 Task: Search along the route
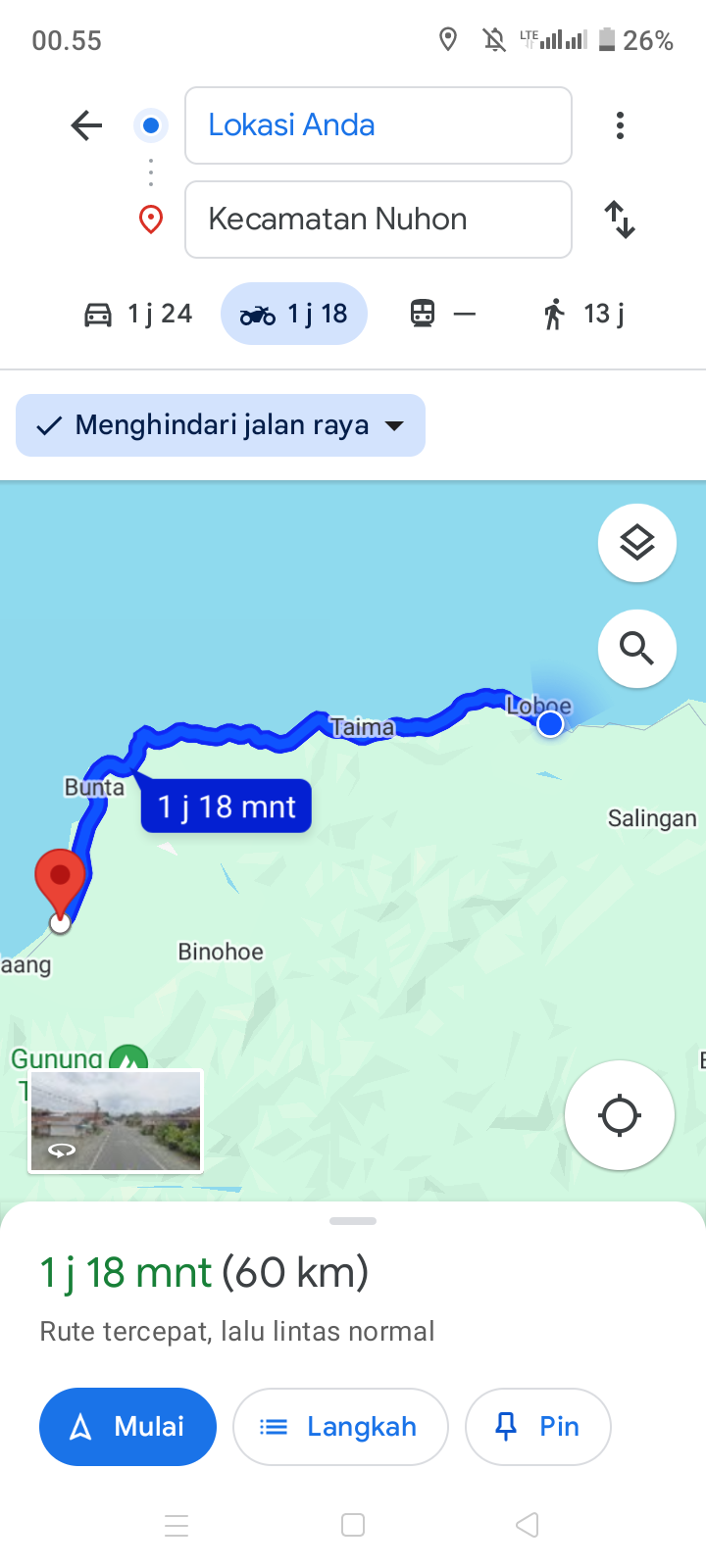pos(637,649)
